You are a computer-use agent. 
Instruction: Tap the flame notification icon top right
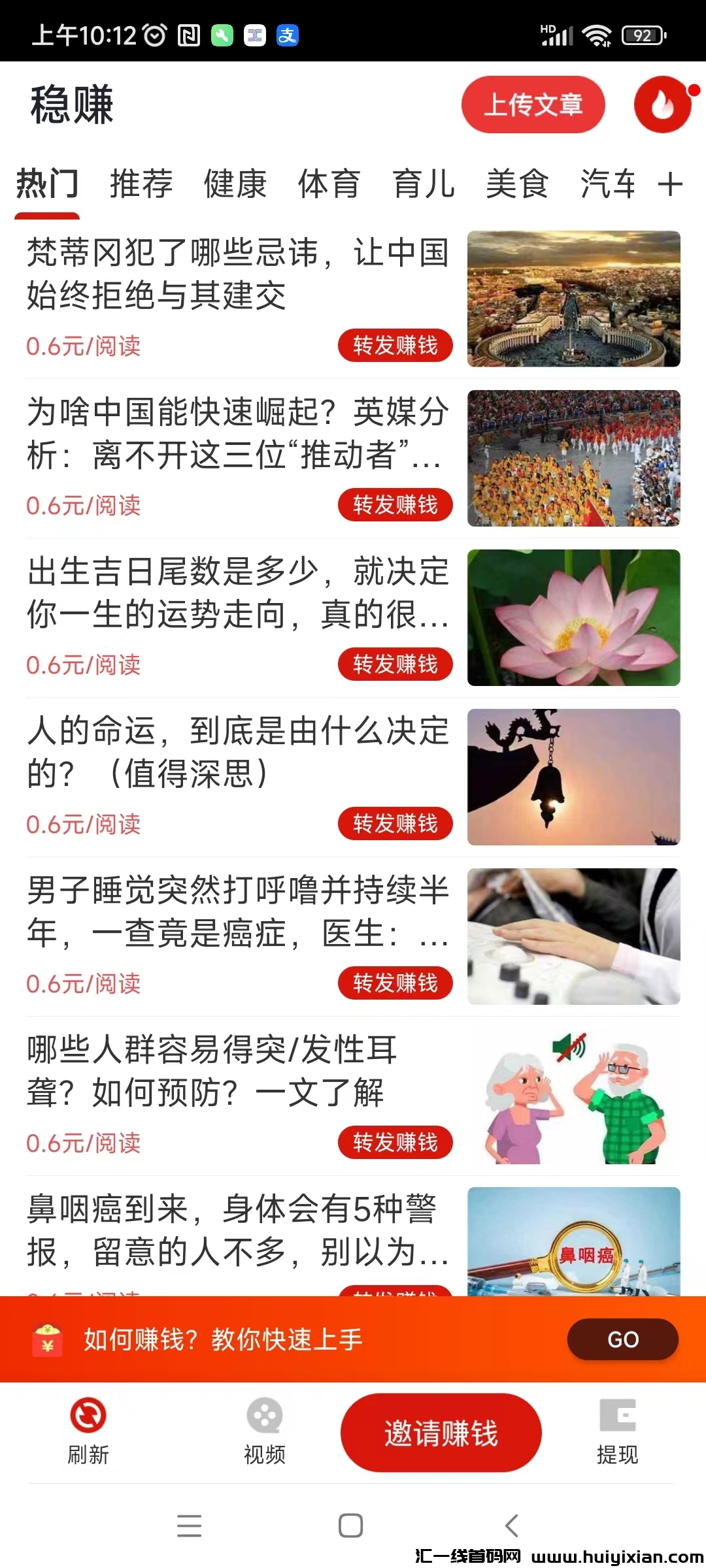662,105
